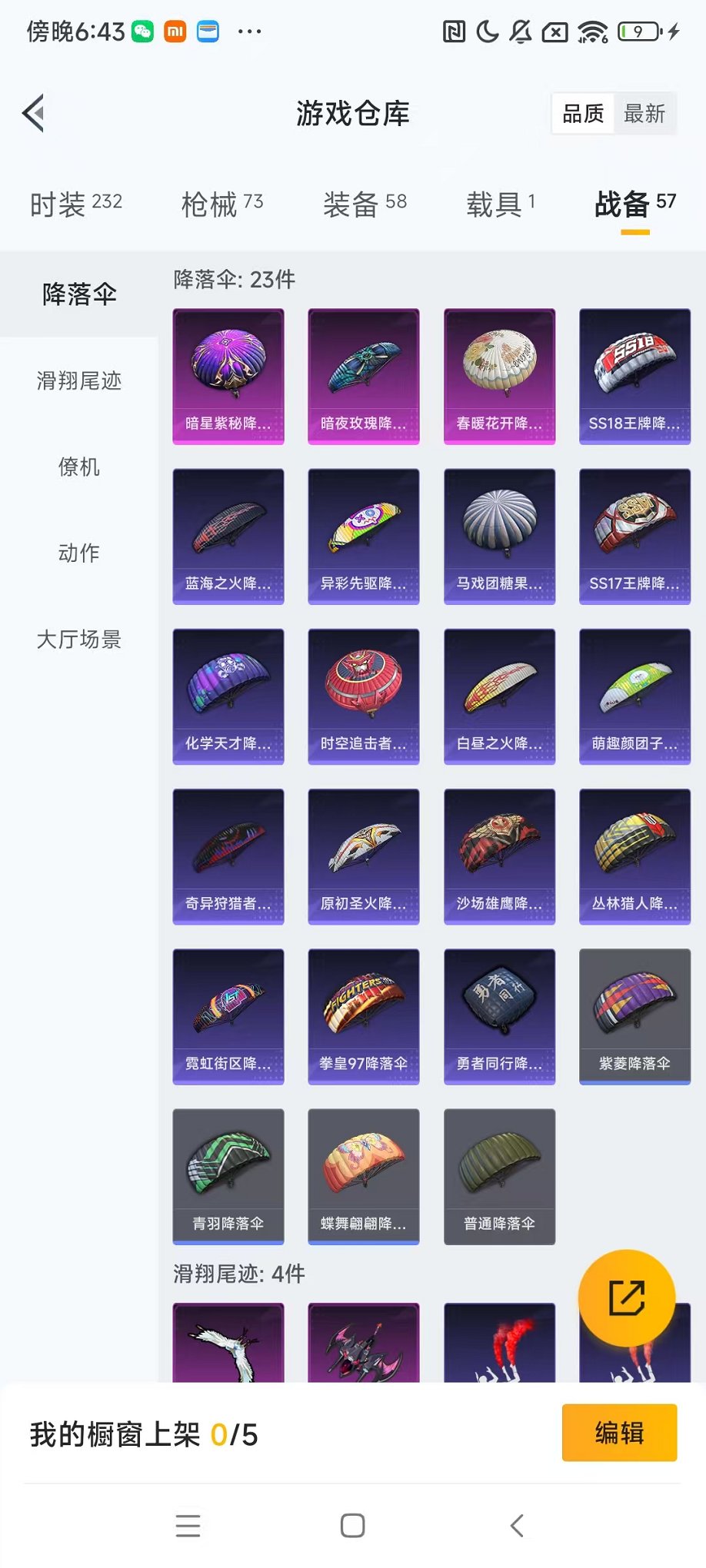
Task: Open the 暗星紫秘 parachute item
Action: click(x=228, y=376)
